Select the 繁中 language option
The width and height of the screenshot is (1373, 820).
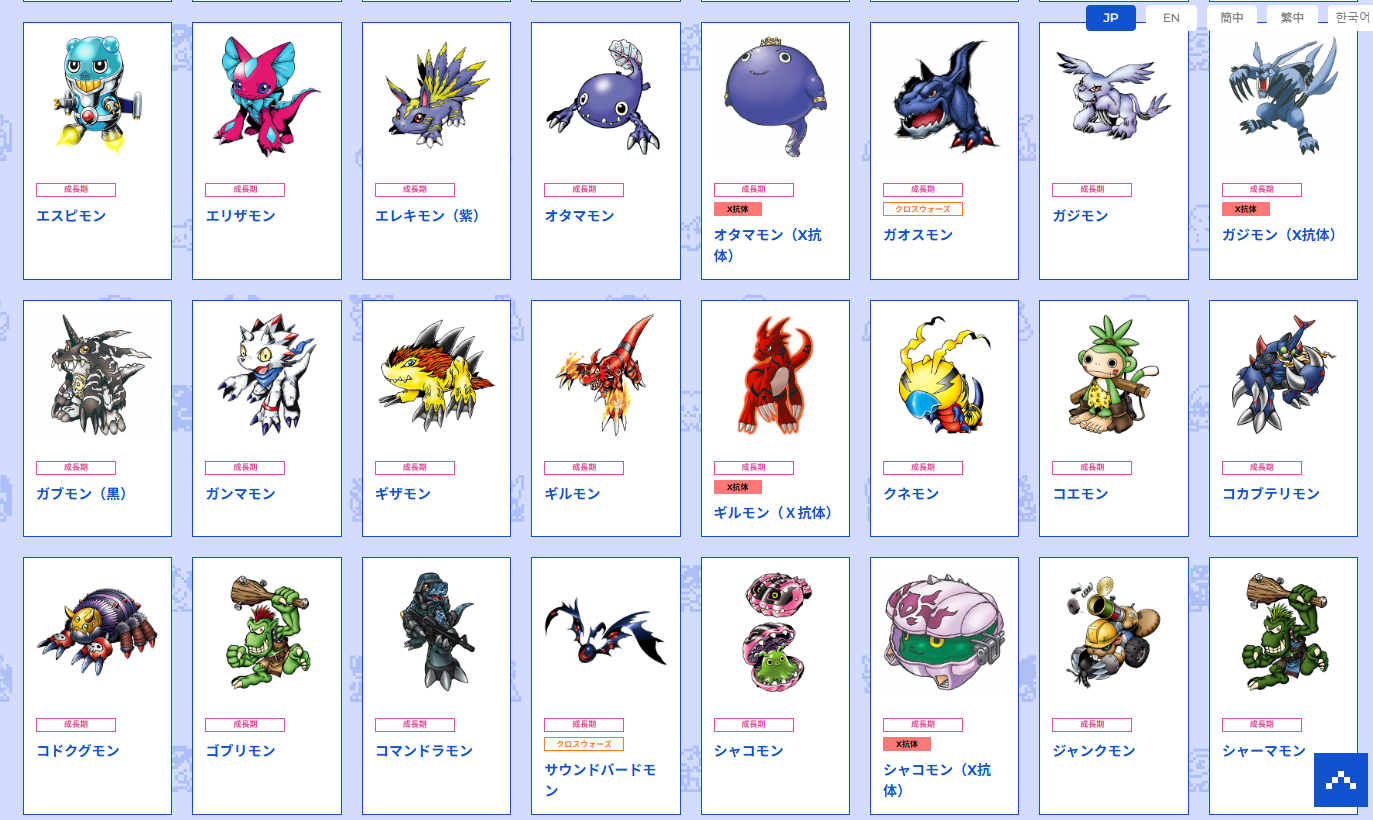(x=1292, y=18)
